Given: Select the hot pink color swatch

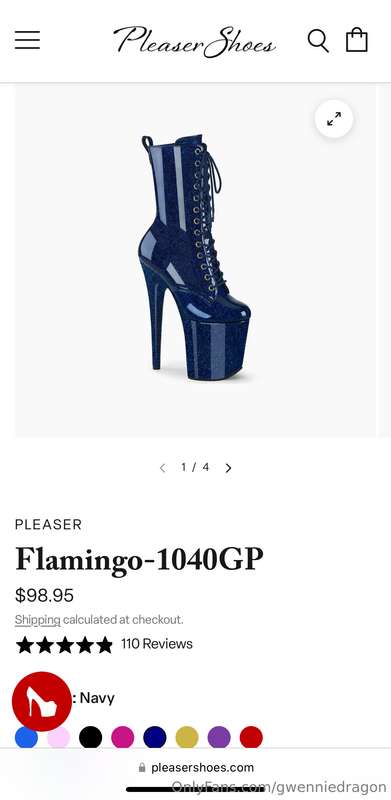Looking at the screenshot, I should pos(123,737).
